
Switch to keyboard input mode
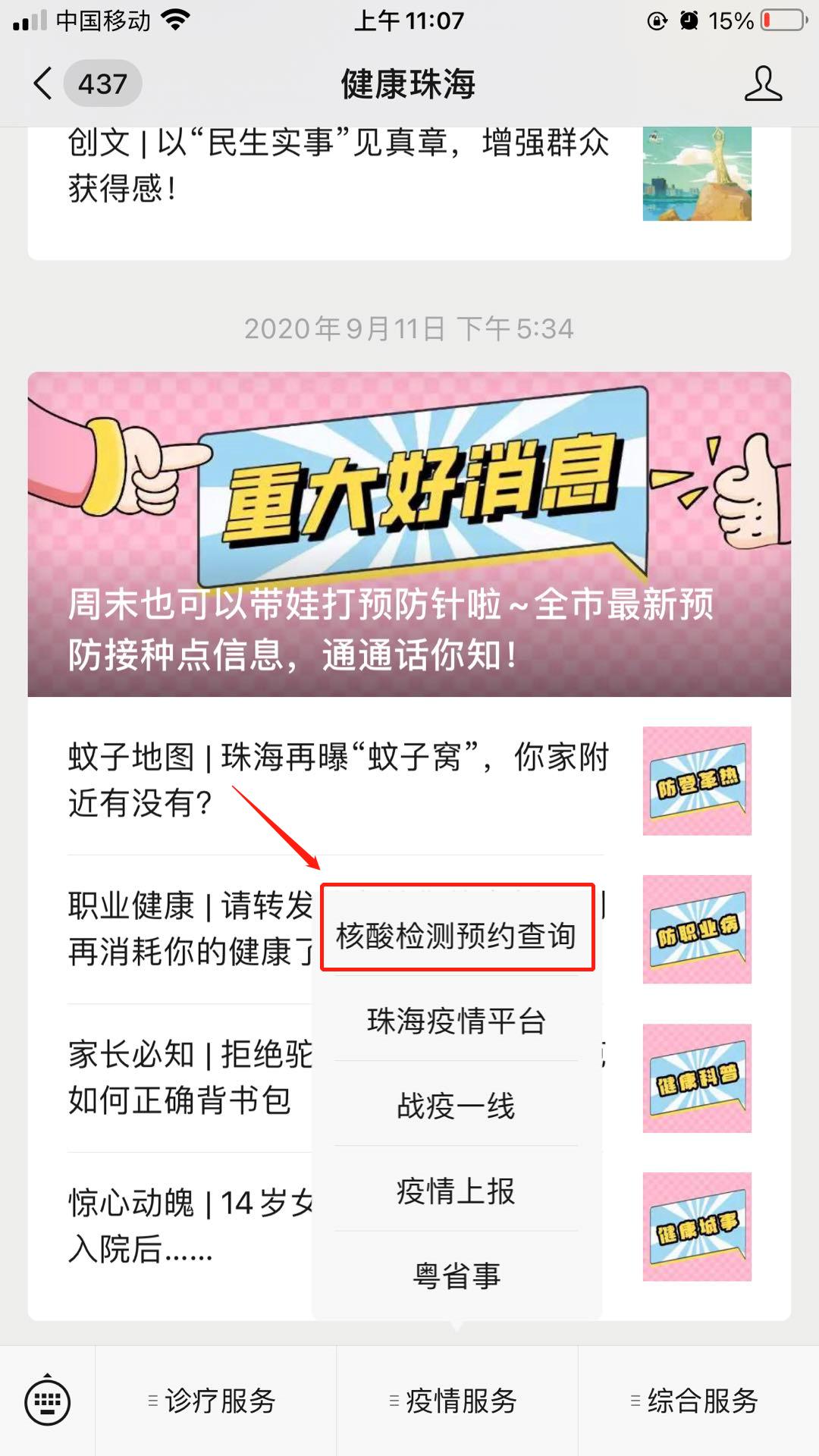pyautogui.click(x=48, y=1401)
